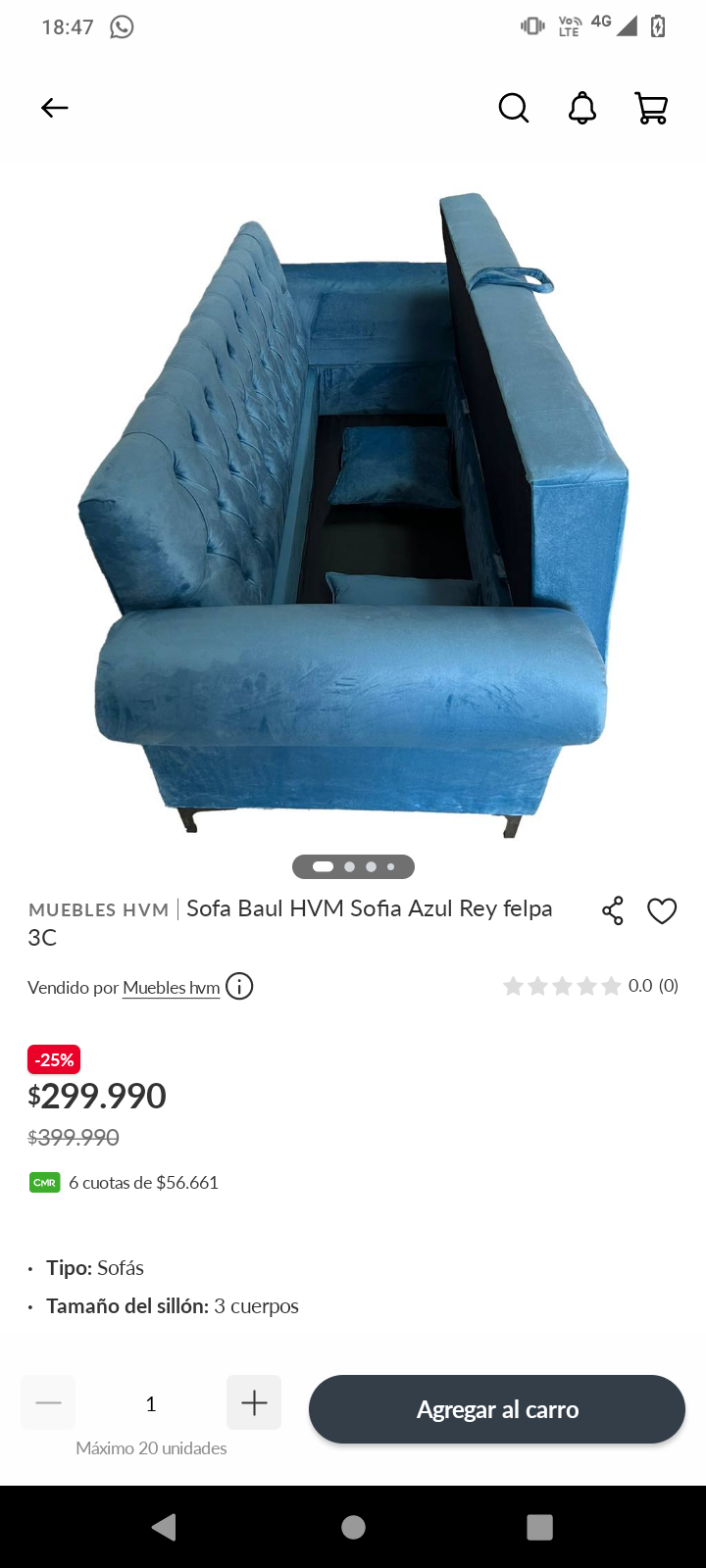This screenshot has height=1568, width=706.
Task: Share this sofa product
Action: (x=613, y=910)
